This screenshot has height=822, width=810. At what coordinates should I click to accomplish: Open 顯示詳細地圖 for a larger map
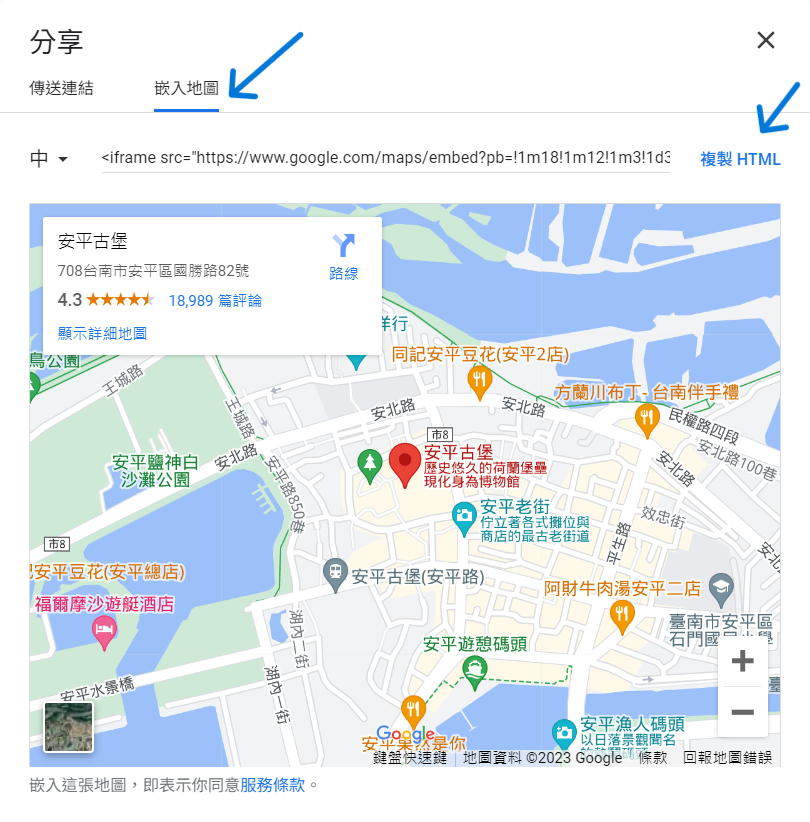pos(102,334)
